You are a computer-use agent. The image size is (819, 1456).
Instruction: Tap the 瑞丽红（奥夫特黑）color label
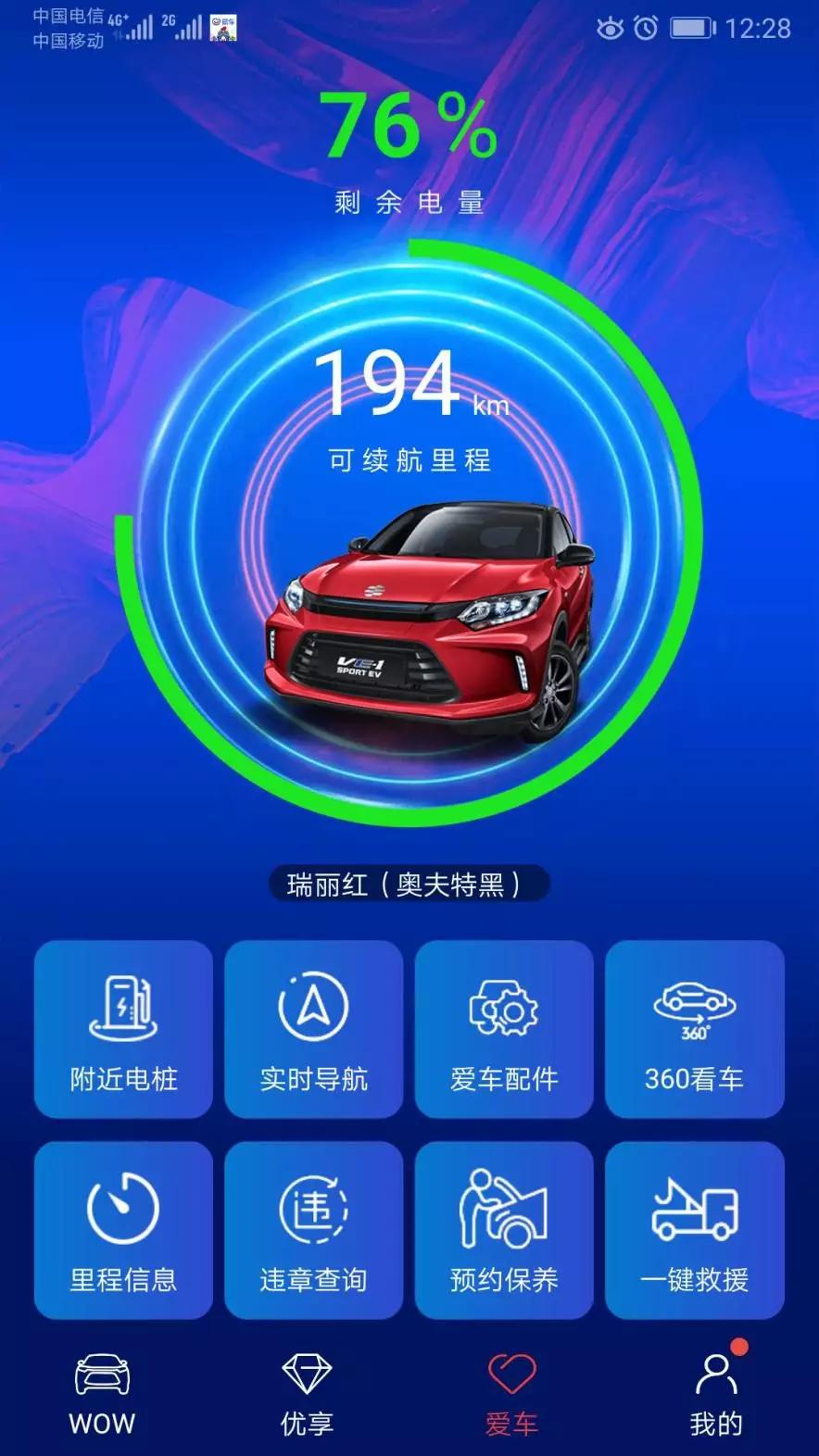(x=409, y=884)
